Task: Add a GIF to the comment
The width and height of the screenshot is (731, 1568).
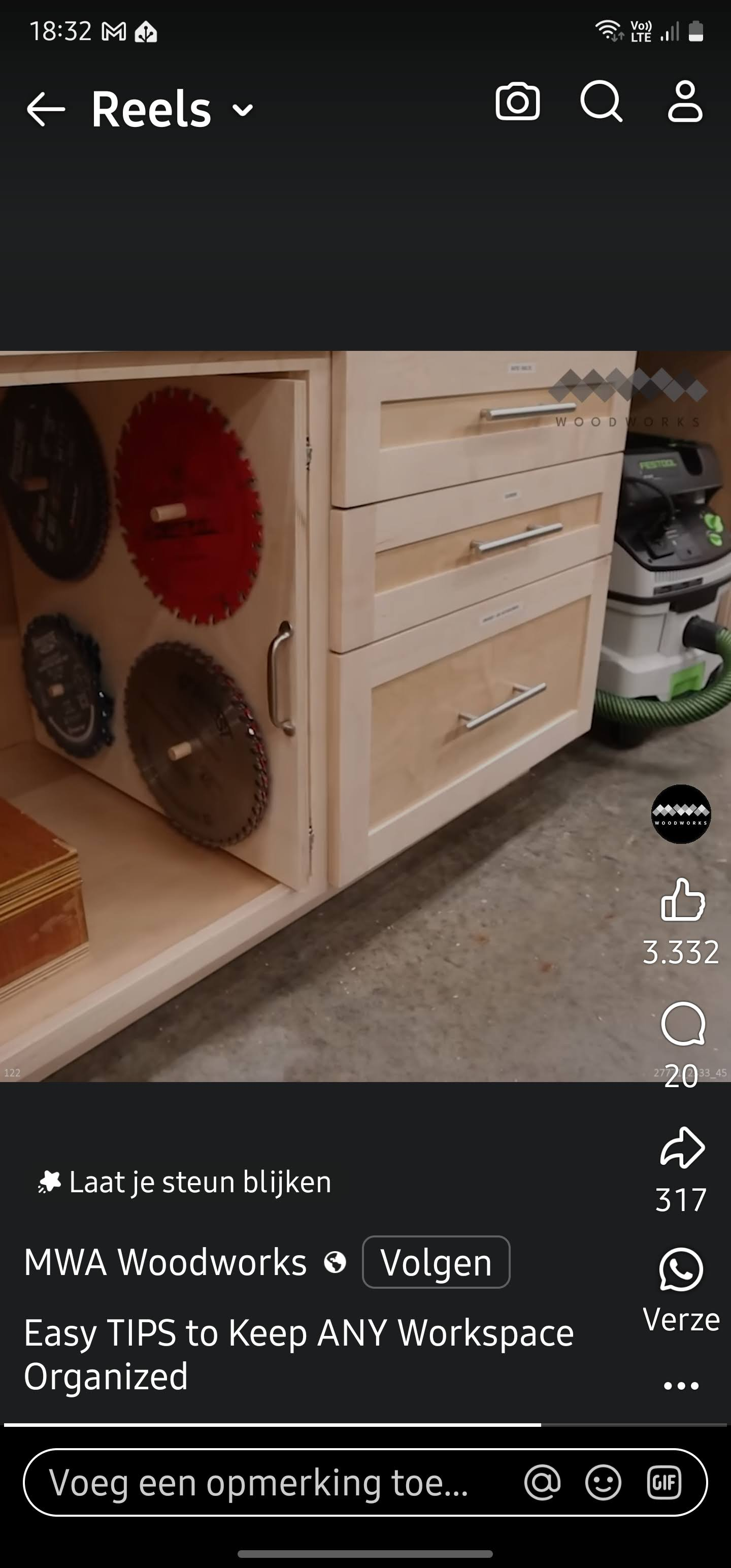Action: pos(663,1483)
